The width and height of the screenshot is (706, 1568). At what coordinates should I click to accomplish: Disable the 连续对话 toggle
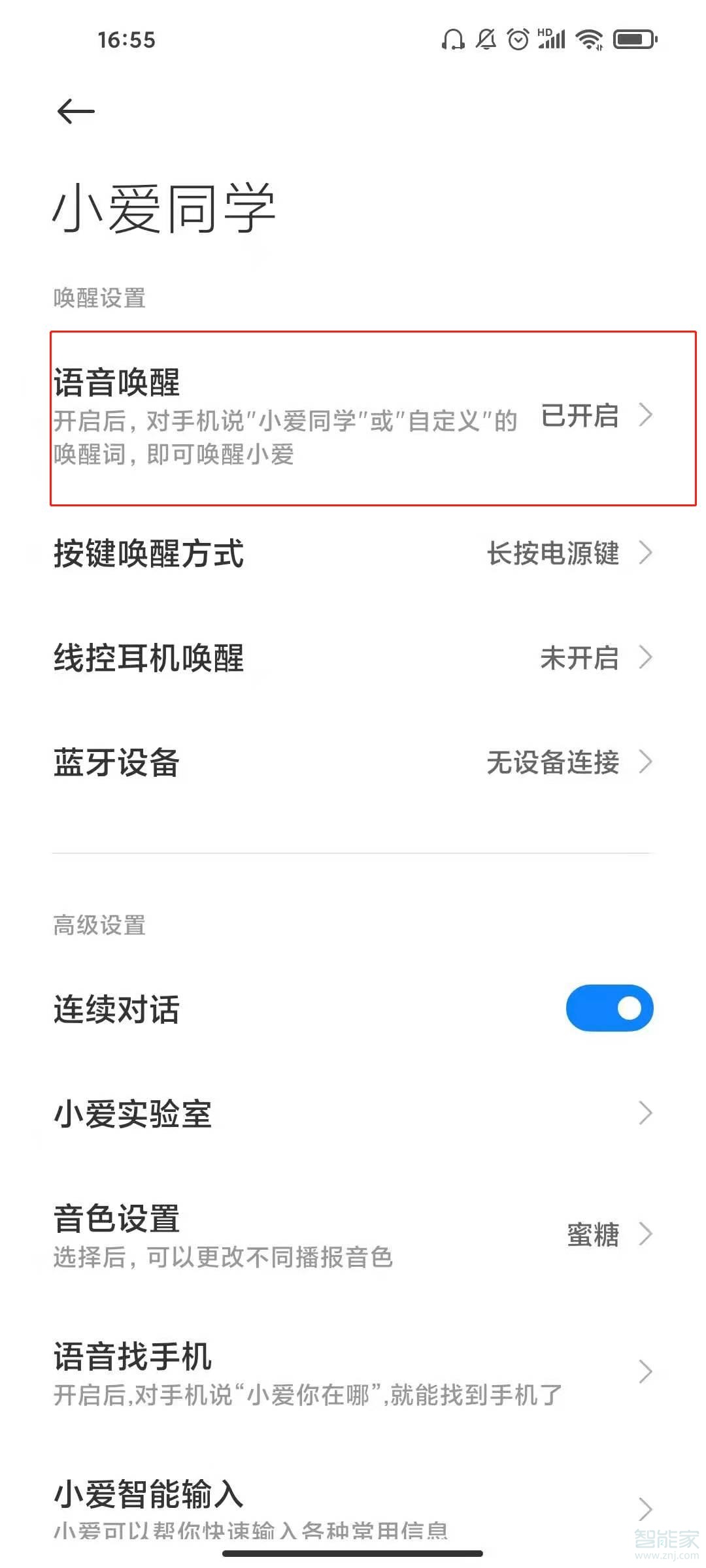(609, 1008)
